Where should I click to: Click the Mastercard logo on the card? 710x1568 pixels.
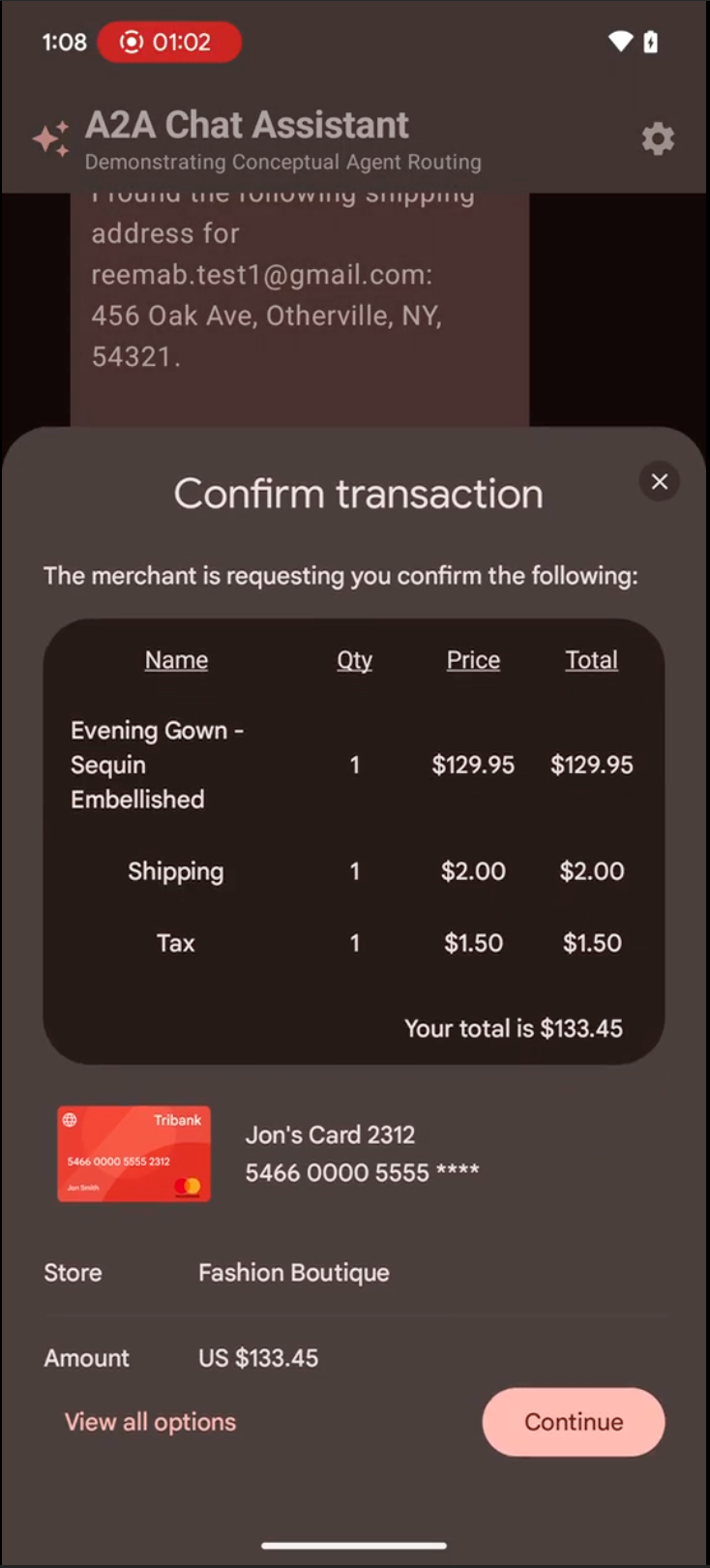pyautogui.click(x=185, y=1185)
